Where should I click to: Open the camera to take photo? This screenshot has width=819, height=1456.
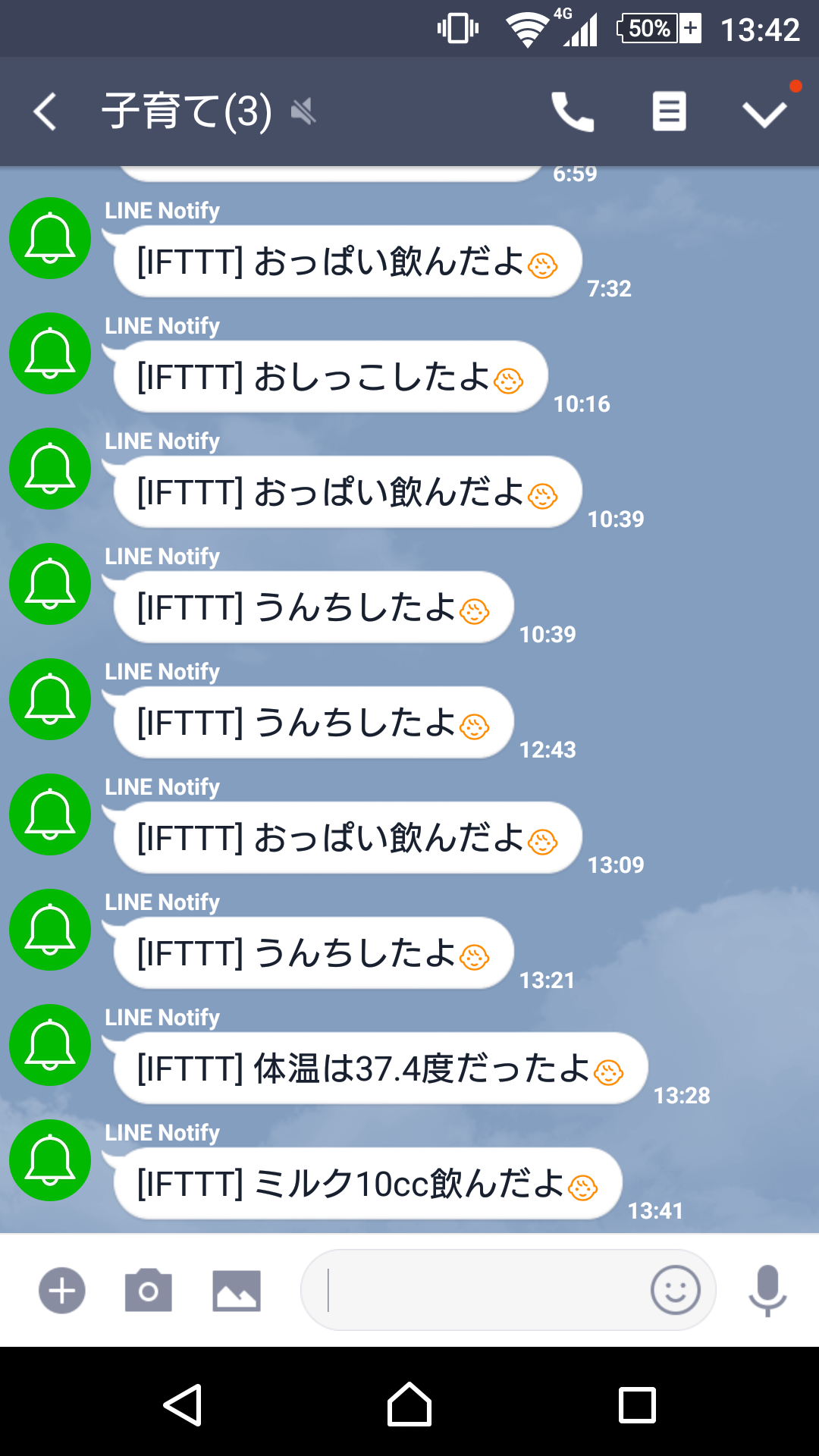149,1290
